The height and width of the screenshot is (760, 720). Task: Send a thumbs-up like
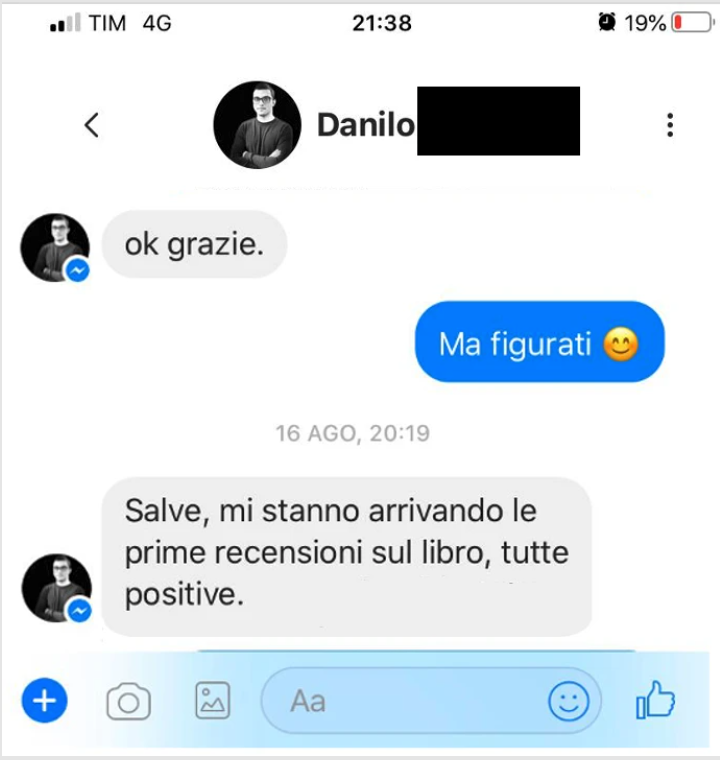point(655,701)
